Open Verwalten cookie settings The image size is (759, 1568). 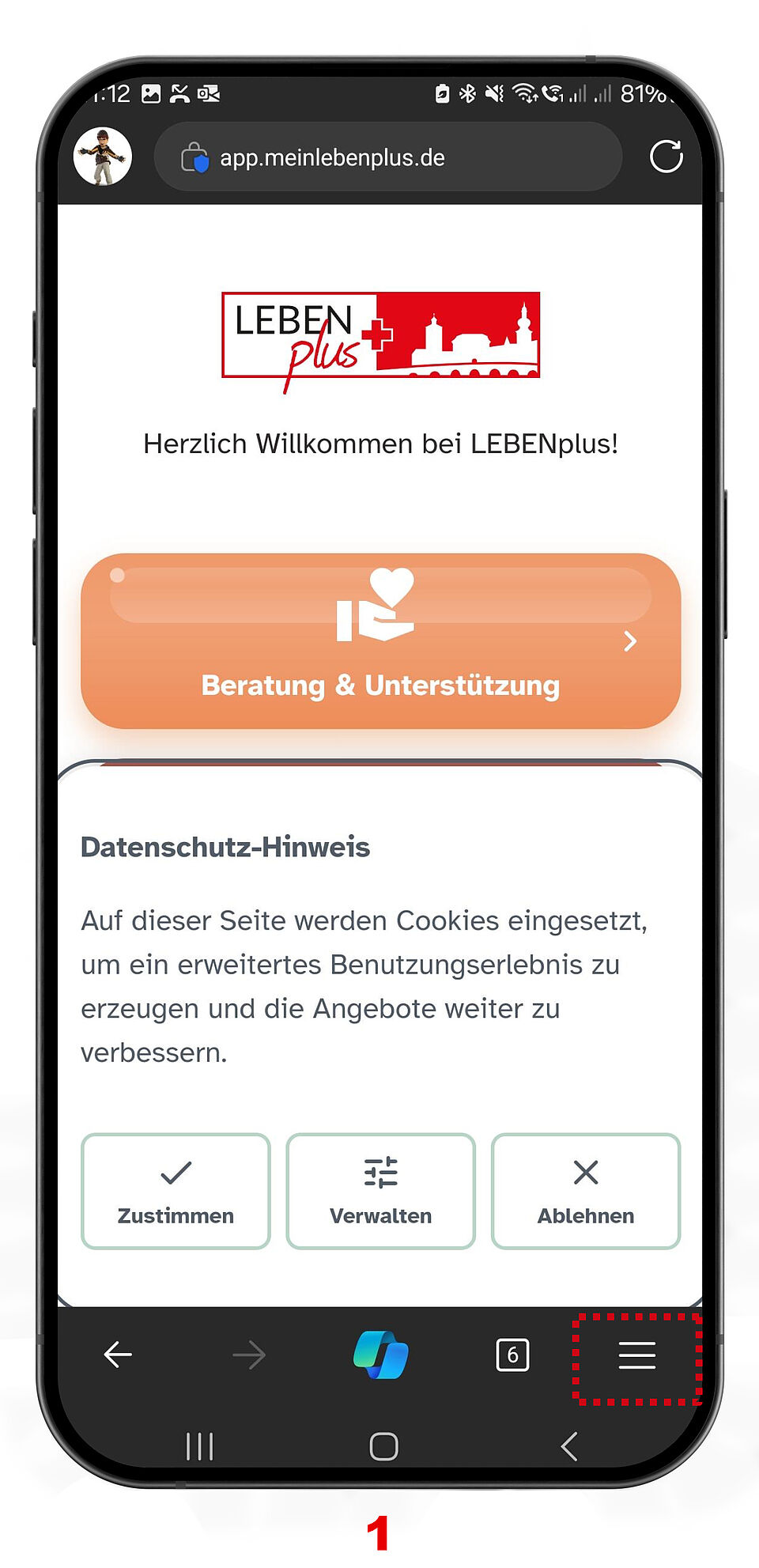pos(380,1191)
